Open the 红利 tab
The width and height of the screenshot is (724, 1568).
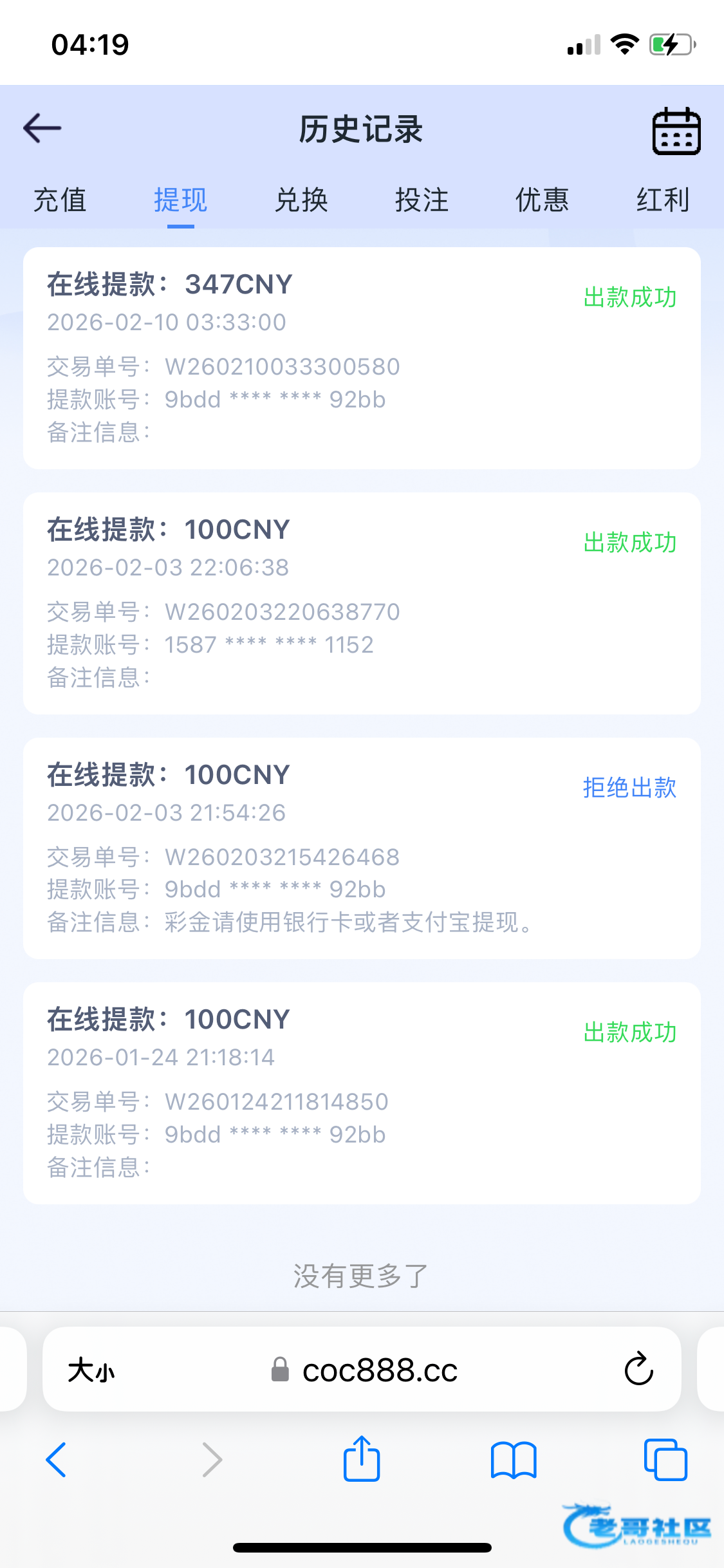(x=663, y=200)
